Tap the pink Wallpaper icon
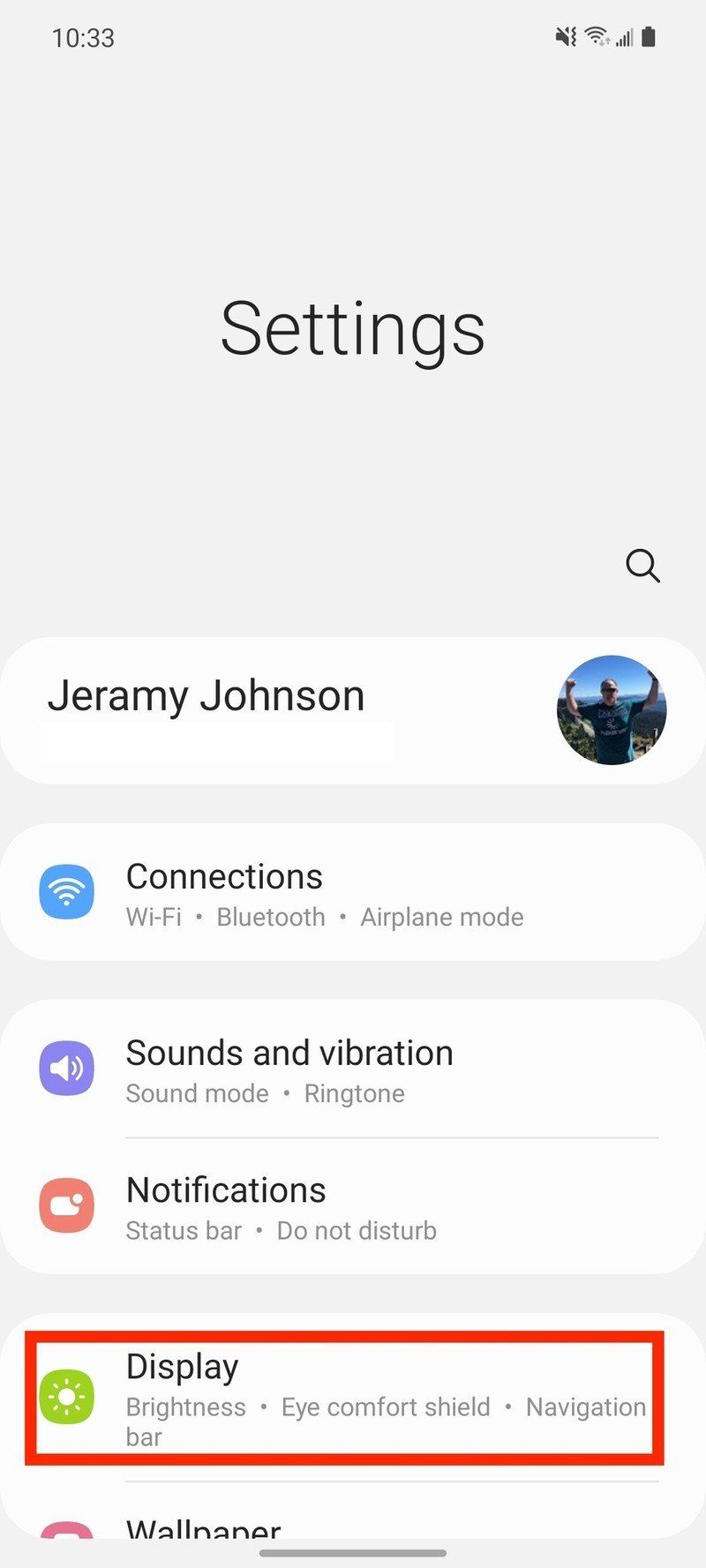 pos(67,1534)
